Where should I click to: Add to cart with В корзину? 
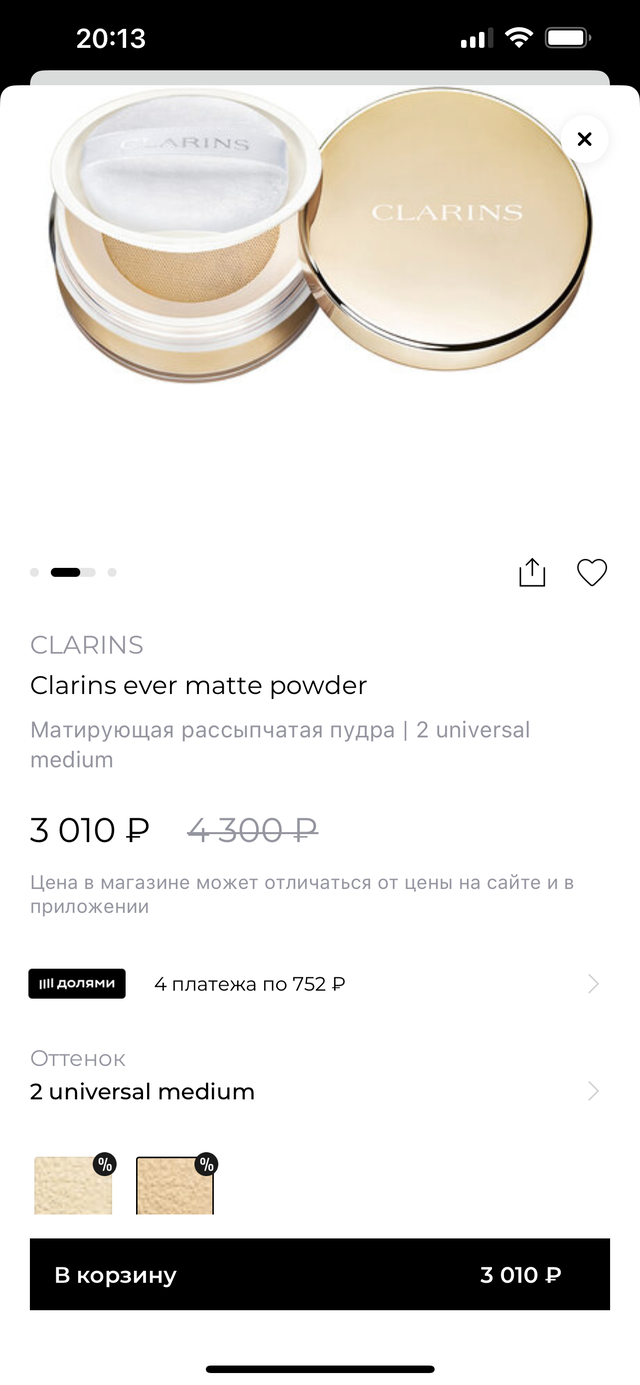tap(319, 1274)
